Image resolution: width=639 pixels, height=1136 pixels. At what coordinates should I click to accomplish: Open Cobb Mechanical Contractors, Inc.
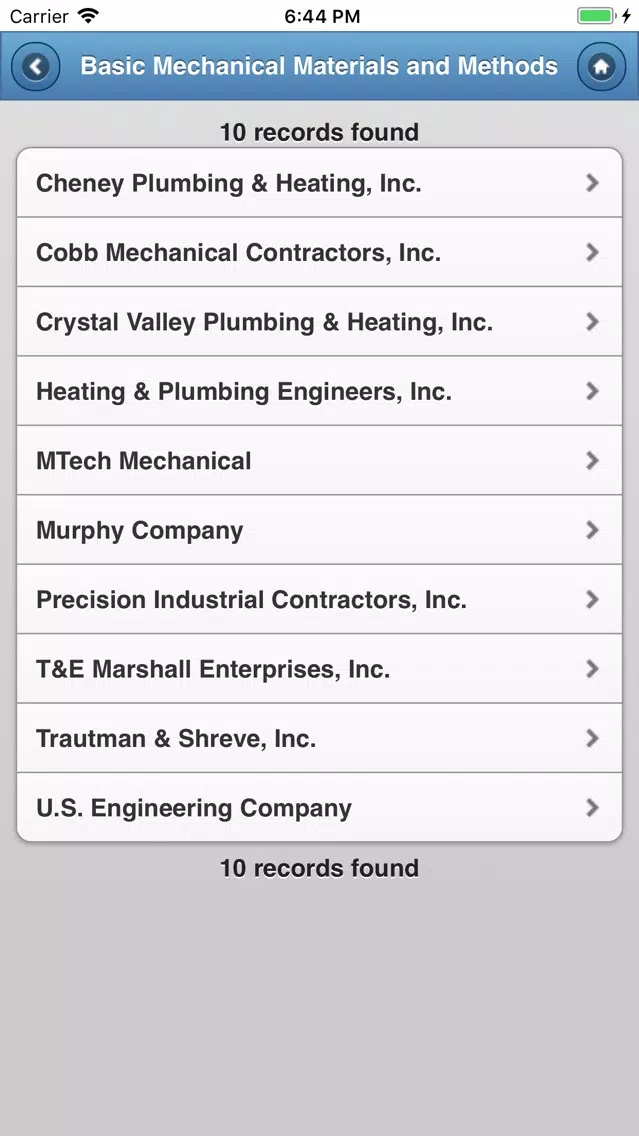(320, 252)
